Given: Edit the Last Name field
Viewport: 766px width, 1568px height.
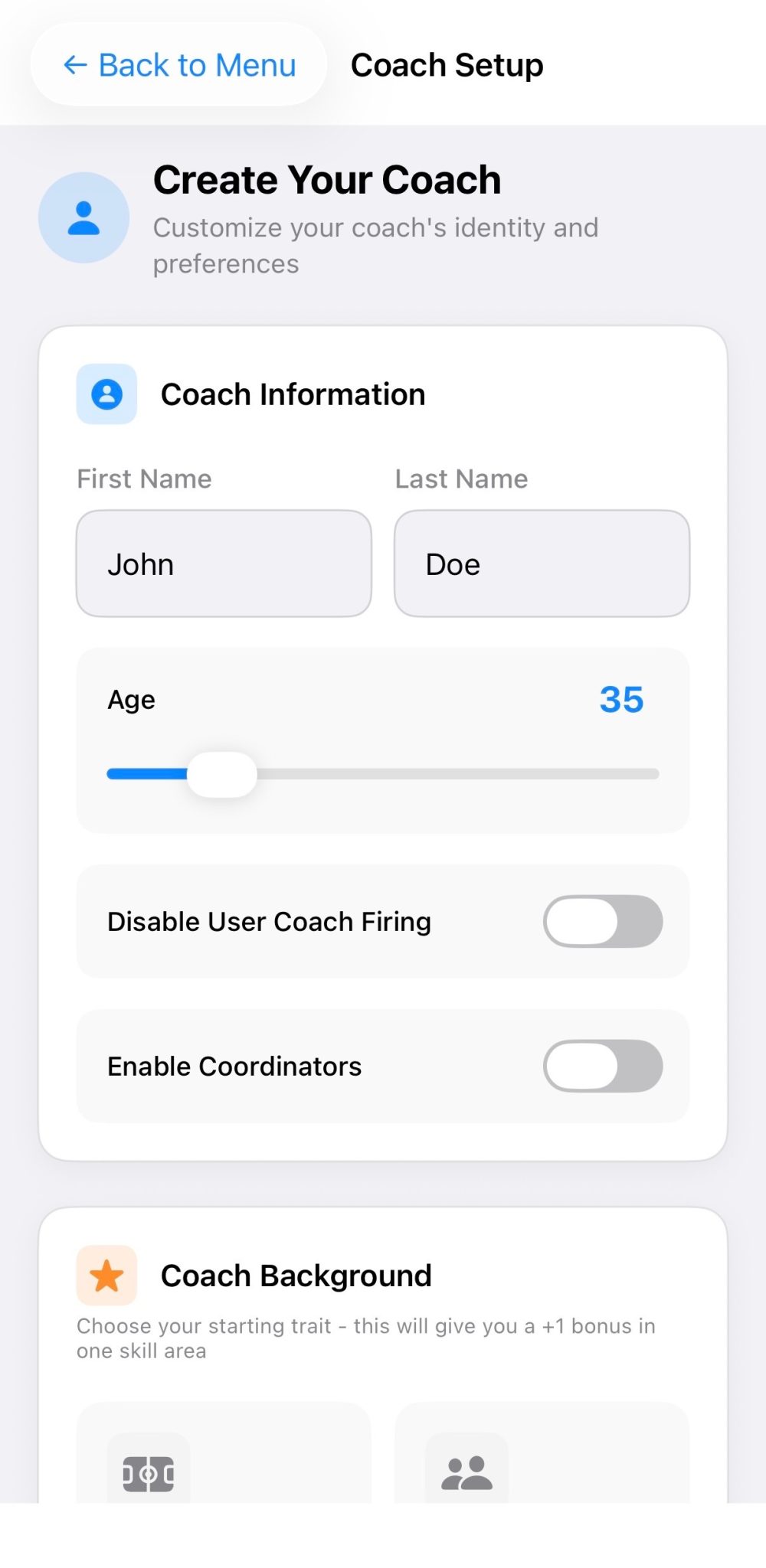Looking at the screenshot, I should tap(542, 564).
